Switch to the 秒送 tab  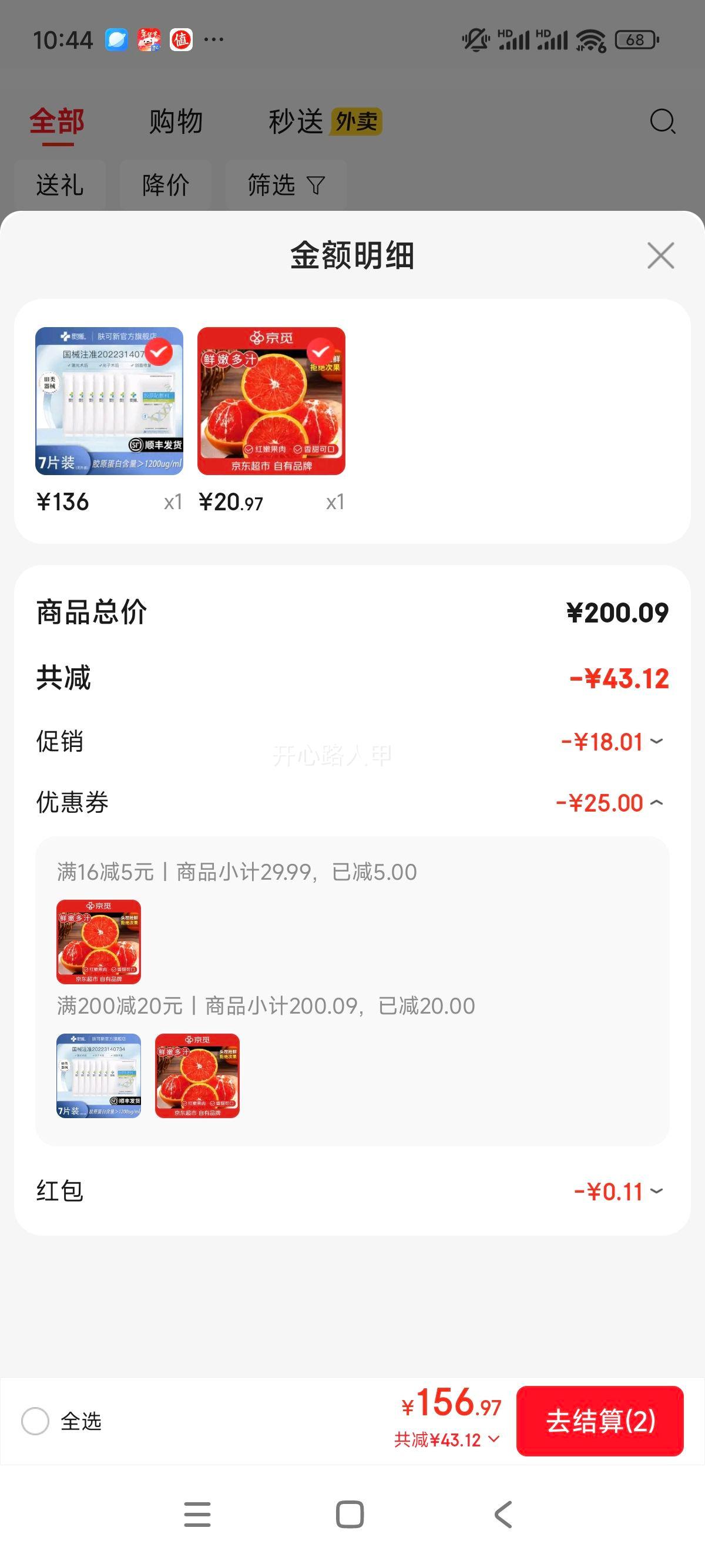pos(296,121)
